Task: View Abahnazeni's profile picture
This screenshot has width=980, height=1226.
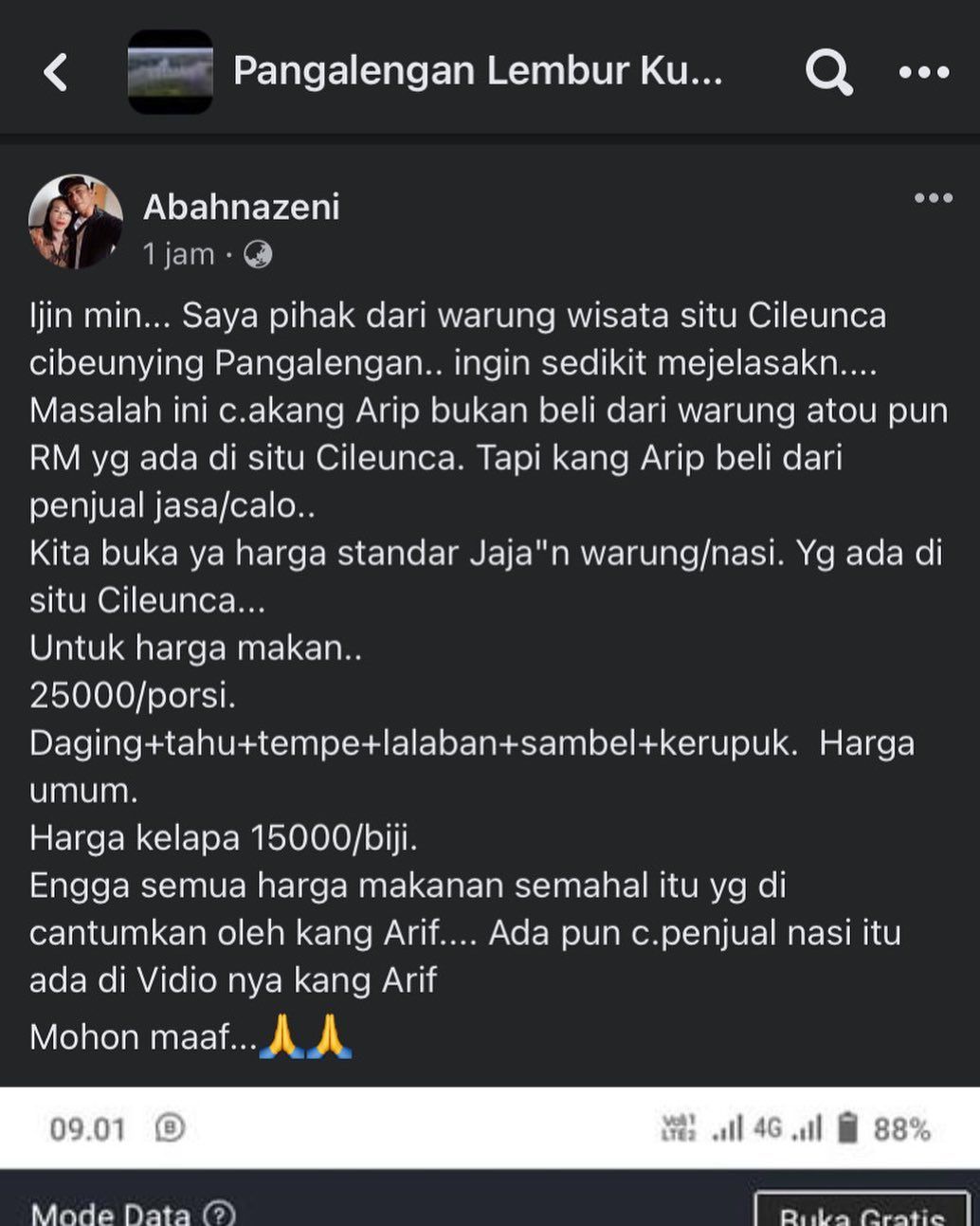Action: (x=76, y=221)
